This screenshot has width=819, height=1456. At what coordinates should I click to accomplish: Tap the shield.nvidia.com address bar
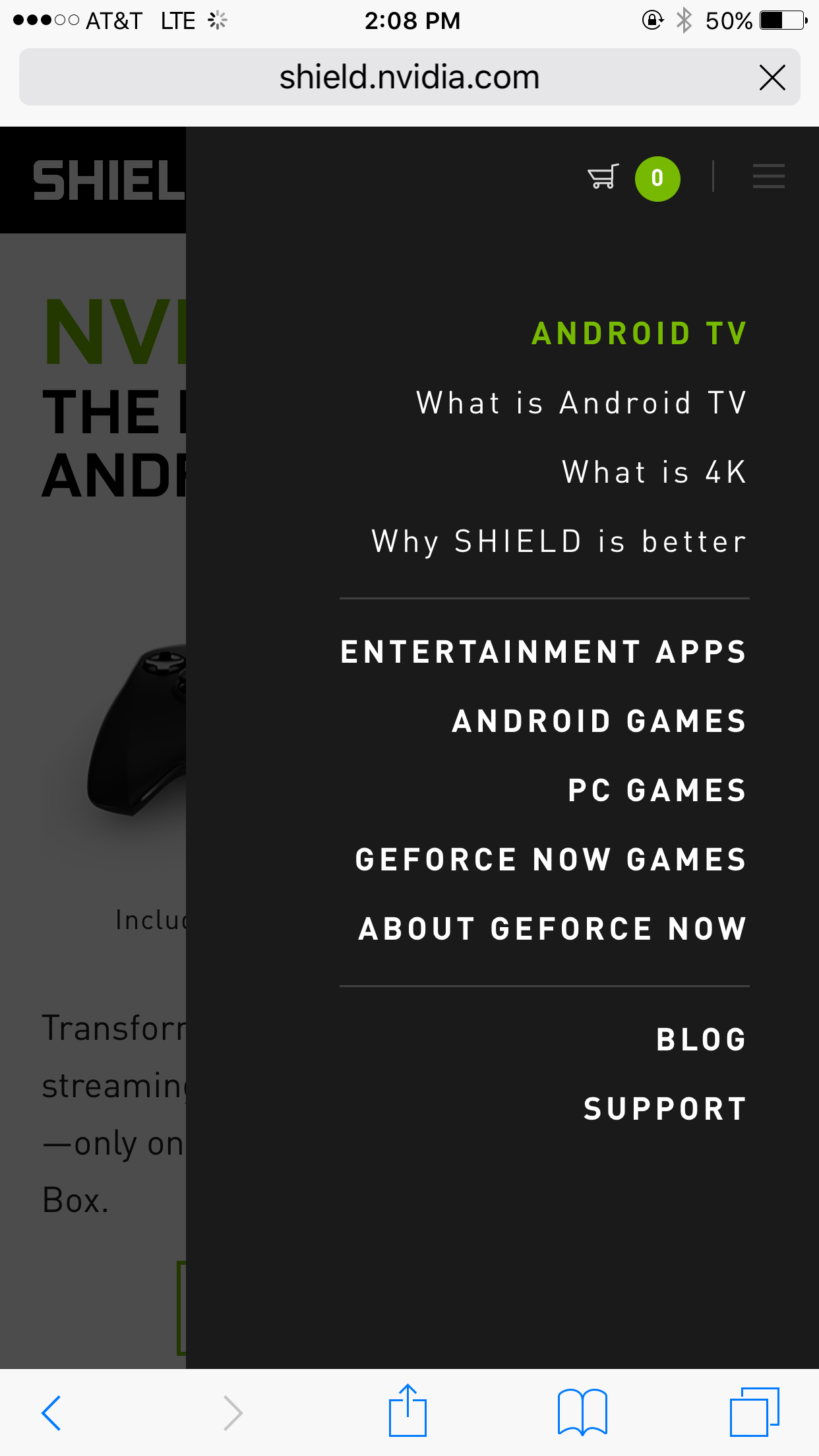[x=409, y=77]
